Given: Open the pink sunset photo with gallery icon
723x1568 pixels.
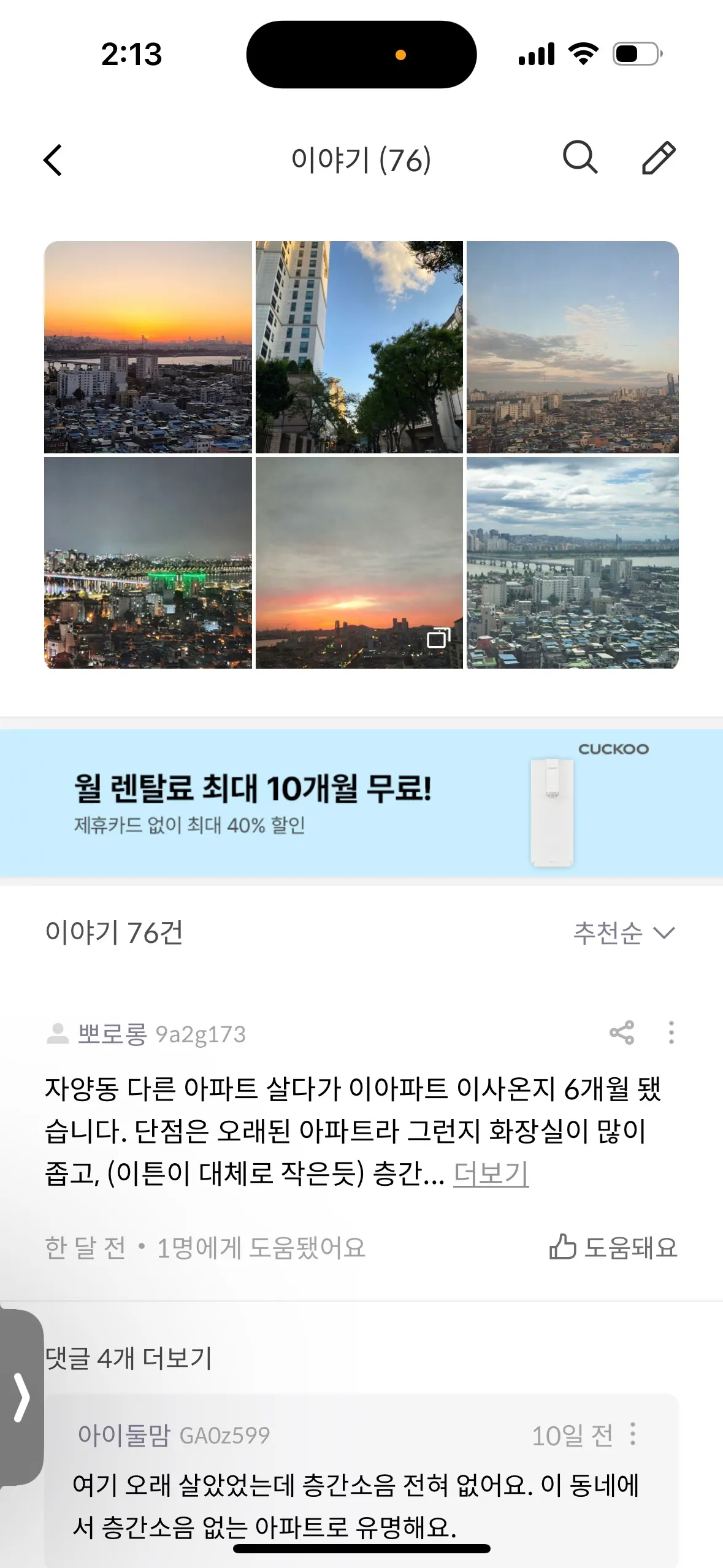Looking at the screenshot, I should tap(359, 563).
